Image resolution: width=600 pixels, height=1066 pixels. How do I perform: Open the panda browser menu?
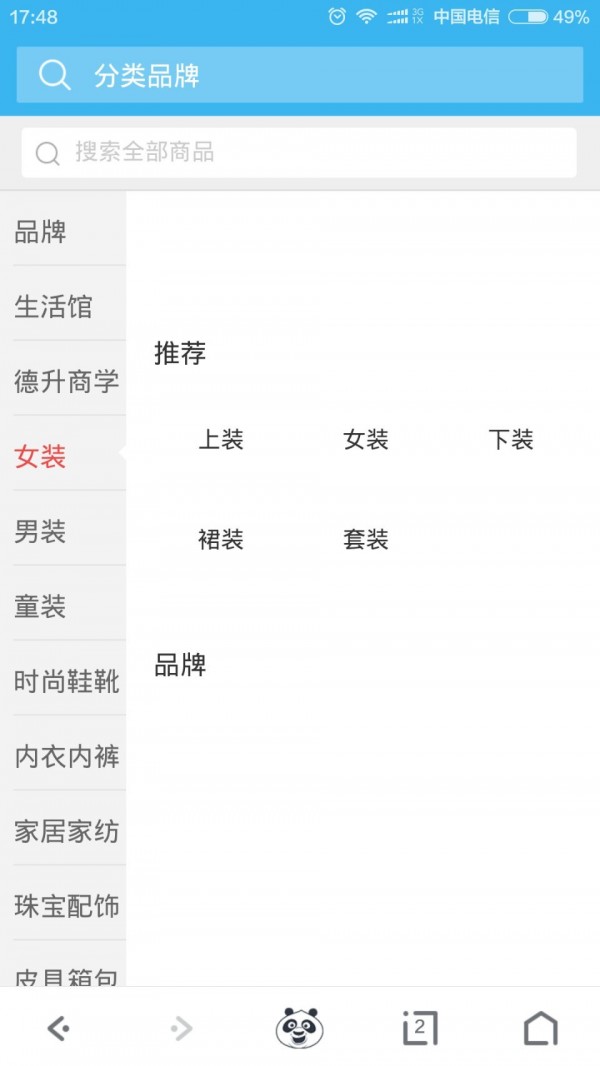tap(300, 1027)
